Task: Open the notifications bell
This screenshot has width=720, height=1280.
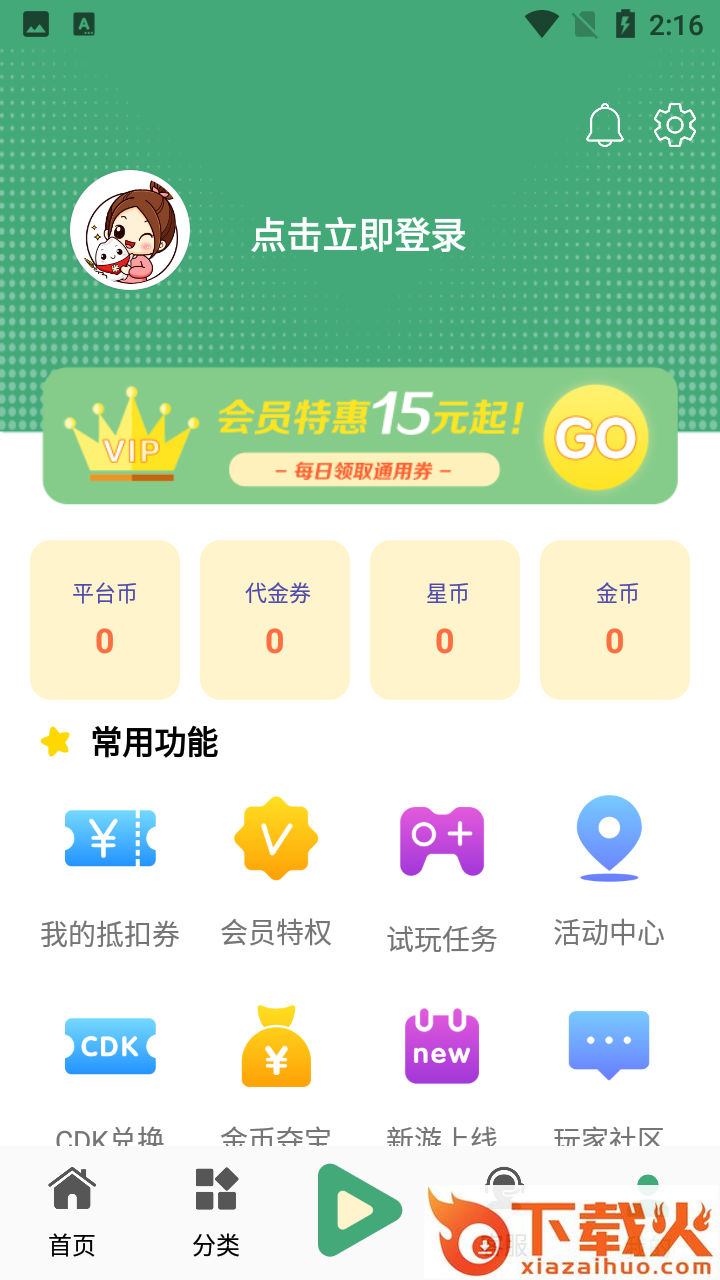Action: [604, 126]
